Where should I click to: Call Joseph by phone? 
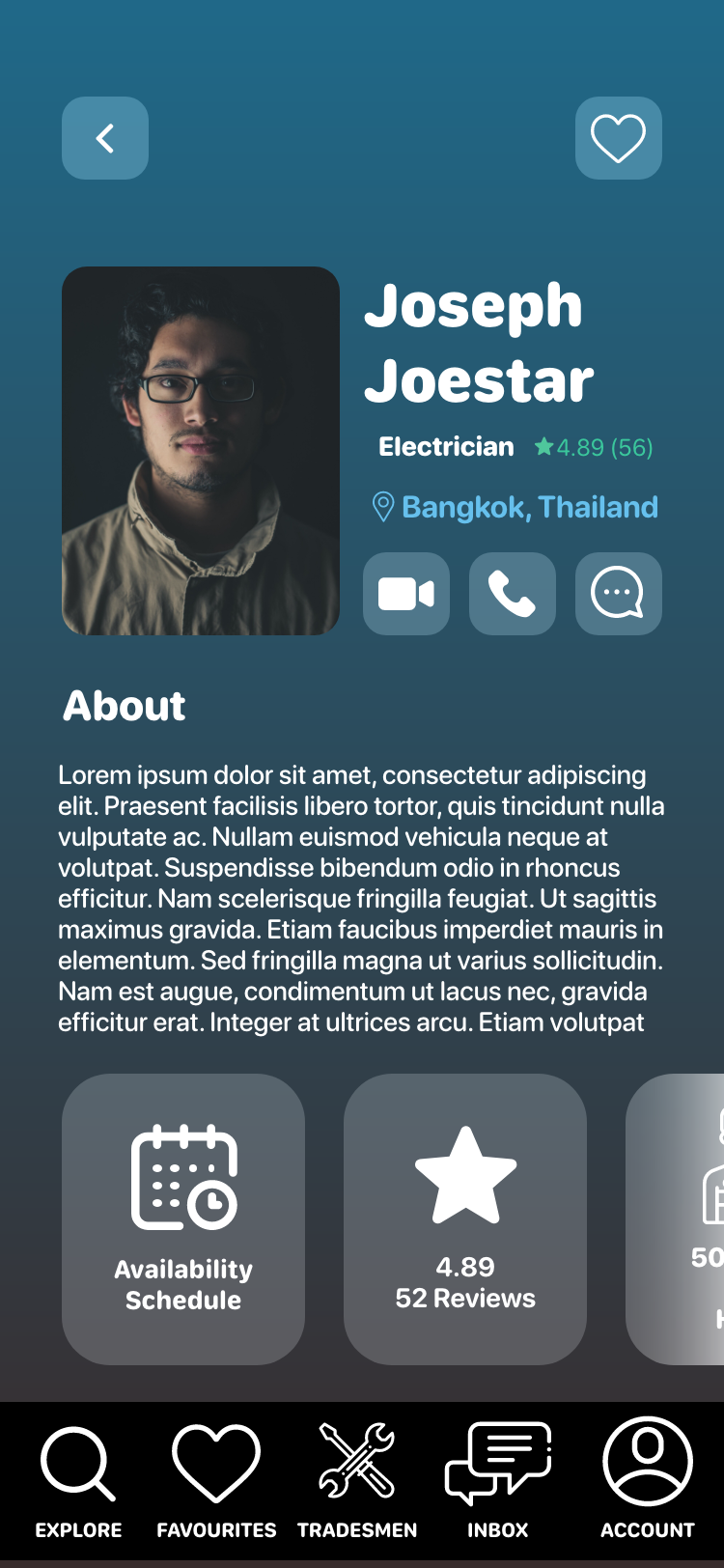click(512, 594)
